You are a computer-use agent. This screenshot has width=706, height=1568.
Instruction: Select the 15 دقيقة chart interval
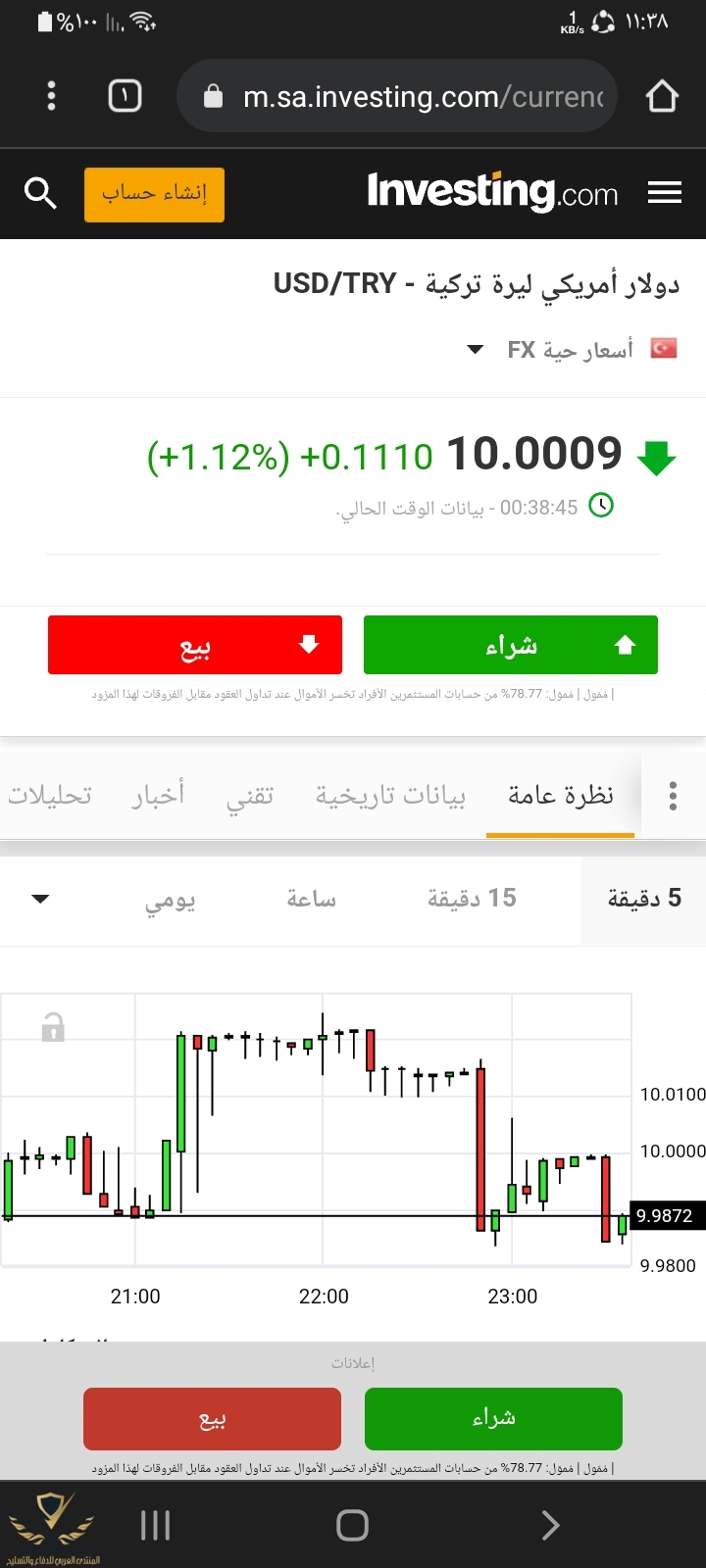click(472, 899)
